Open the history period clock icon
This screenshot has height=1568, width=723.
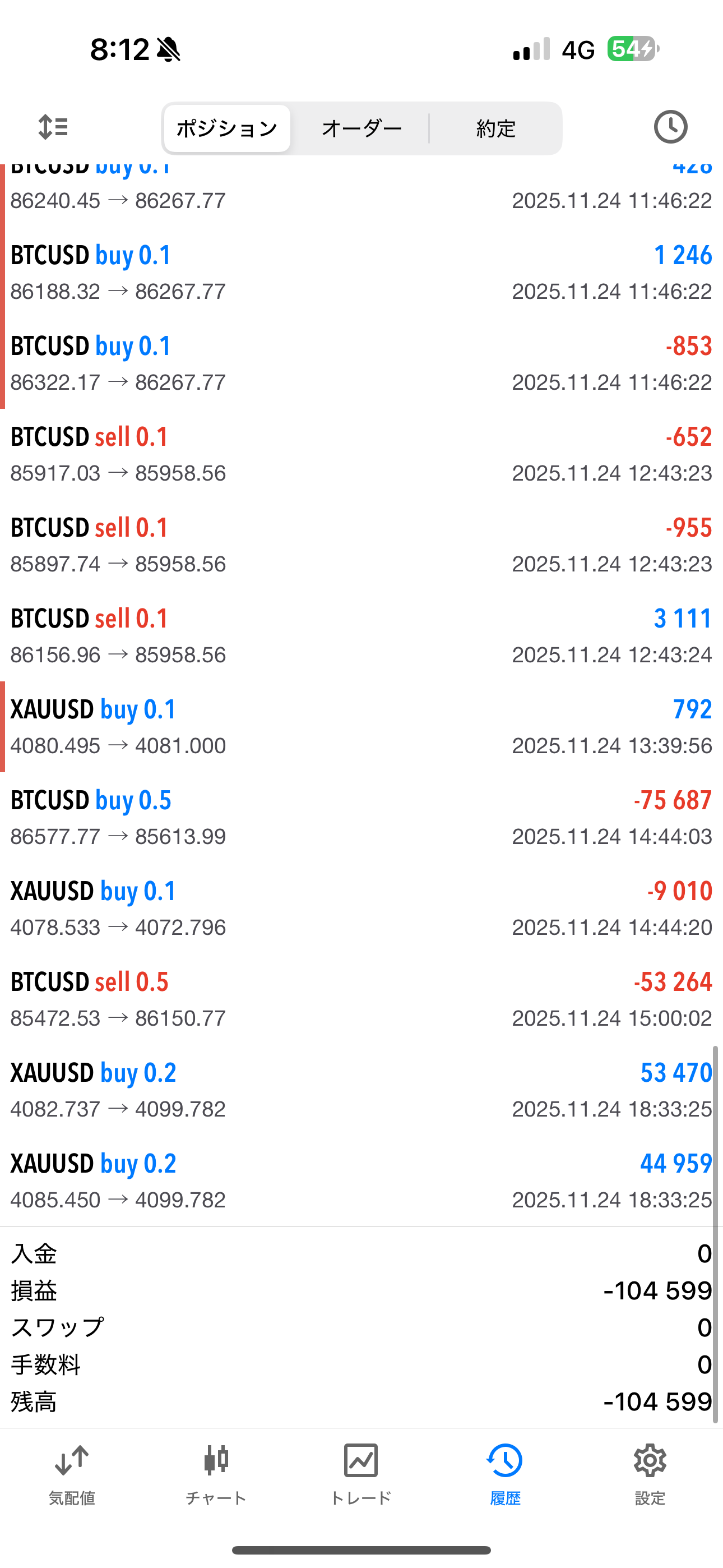[x=670, y=127]
